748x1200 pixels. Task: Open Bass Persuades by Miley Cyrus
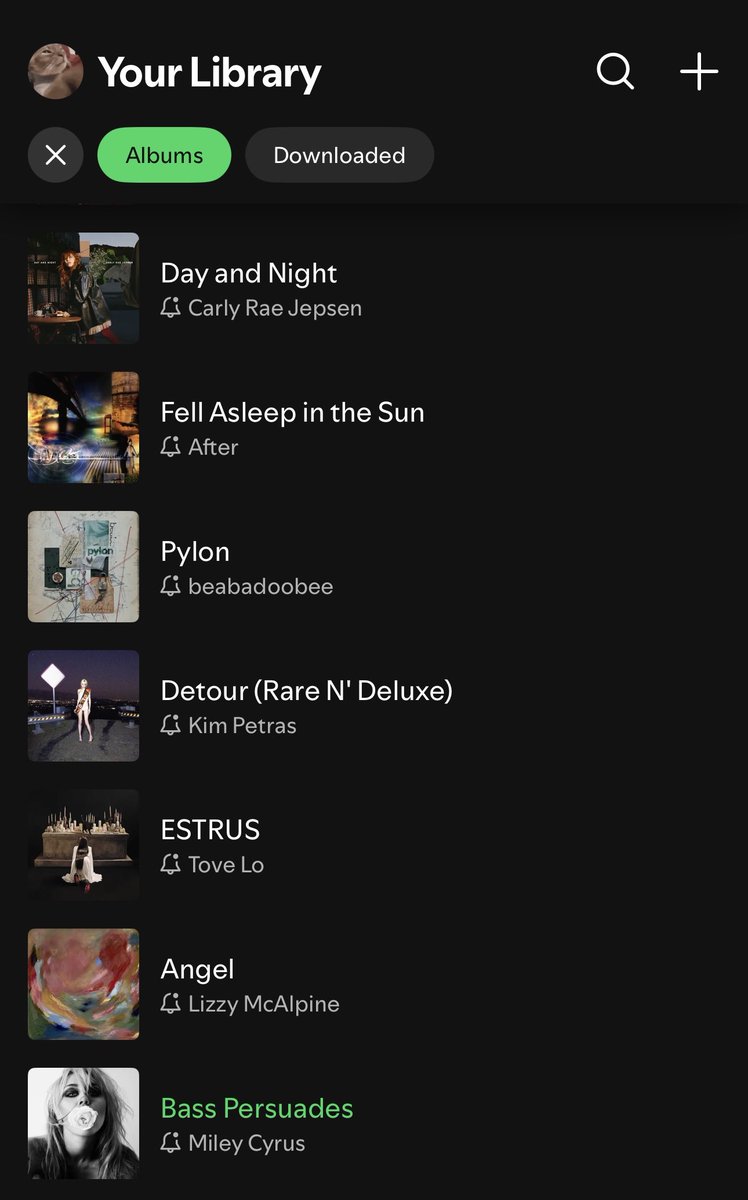tap(374, 1123)
